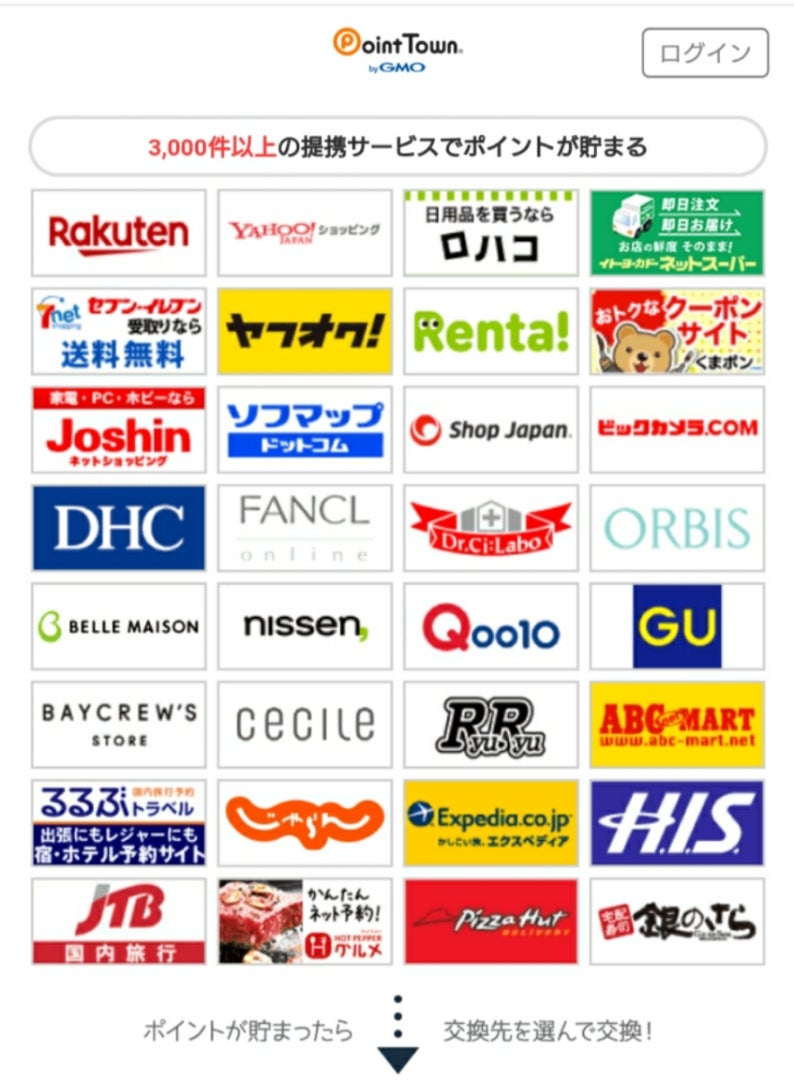Open the Rakuten shop tile
This screenshot has width=794, height=1080.
(119, 233)
